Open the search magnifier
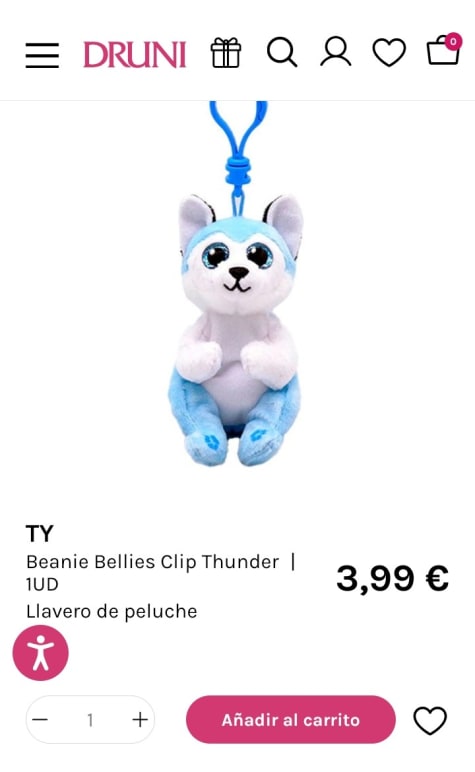Screen dimensions: 475x772 coord(282,53)
